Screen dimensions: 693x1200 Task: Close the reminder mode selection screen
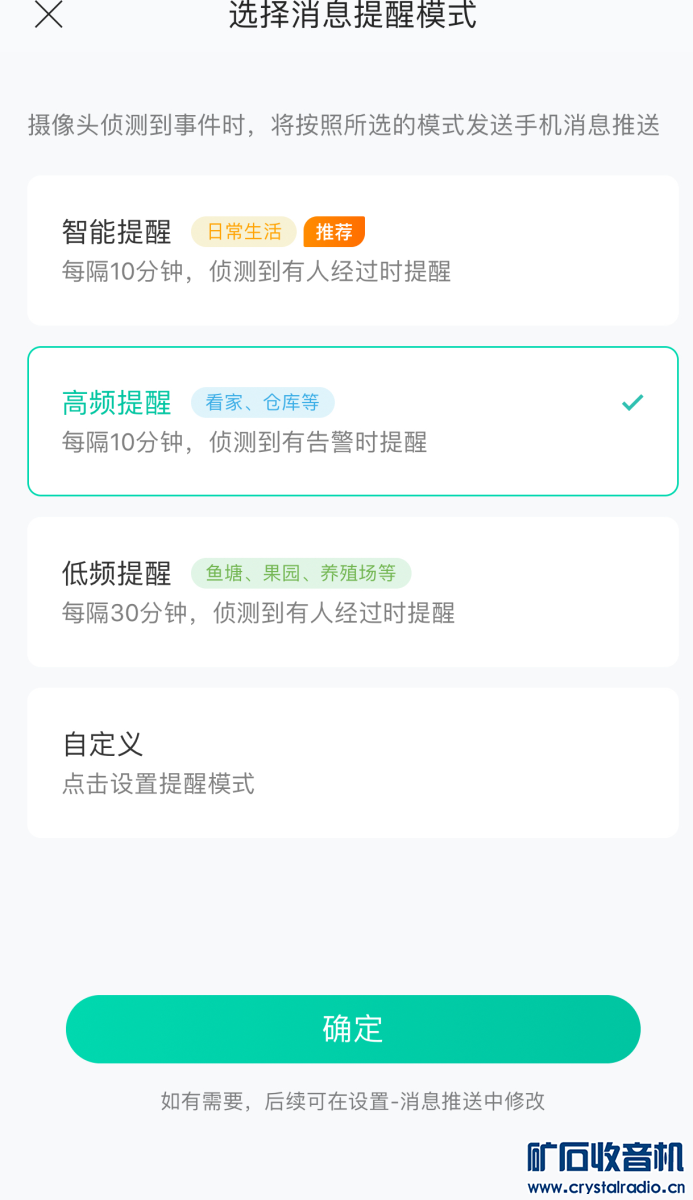pyautogui.click(x=48, y=15)
